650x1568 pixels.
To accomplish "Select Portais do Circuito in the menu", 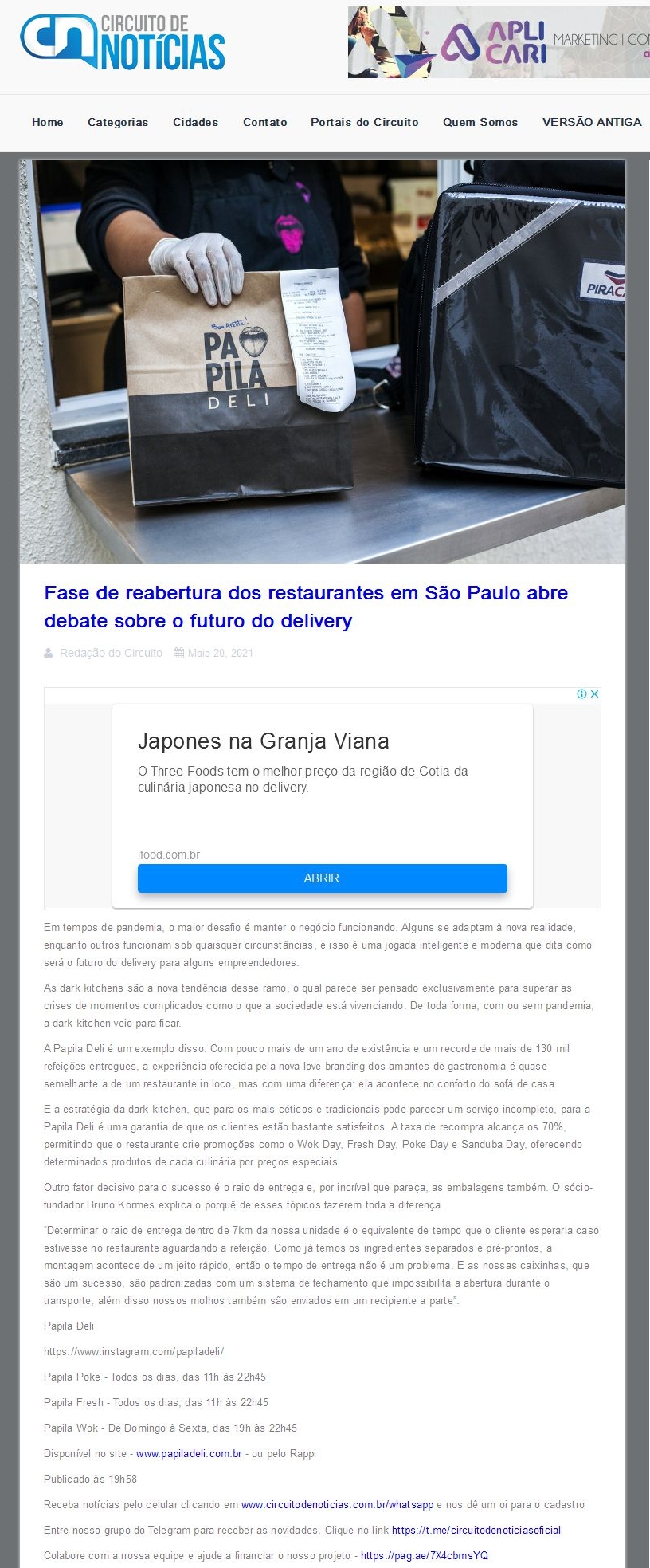I will point(364,122).
